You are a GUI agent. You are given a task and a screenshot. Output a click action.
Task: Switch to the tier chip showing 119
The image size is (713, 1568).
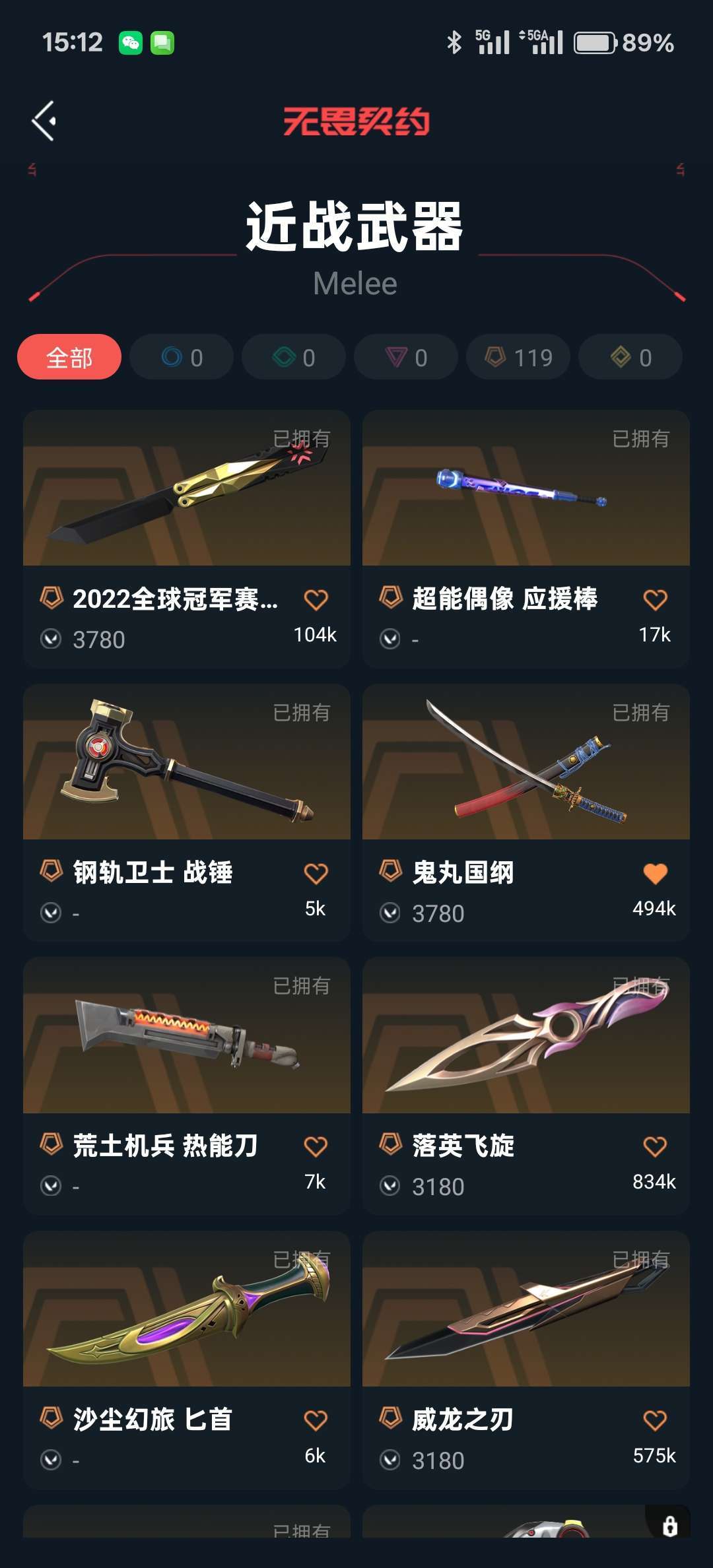coord(518,357)
